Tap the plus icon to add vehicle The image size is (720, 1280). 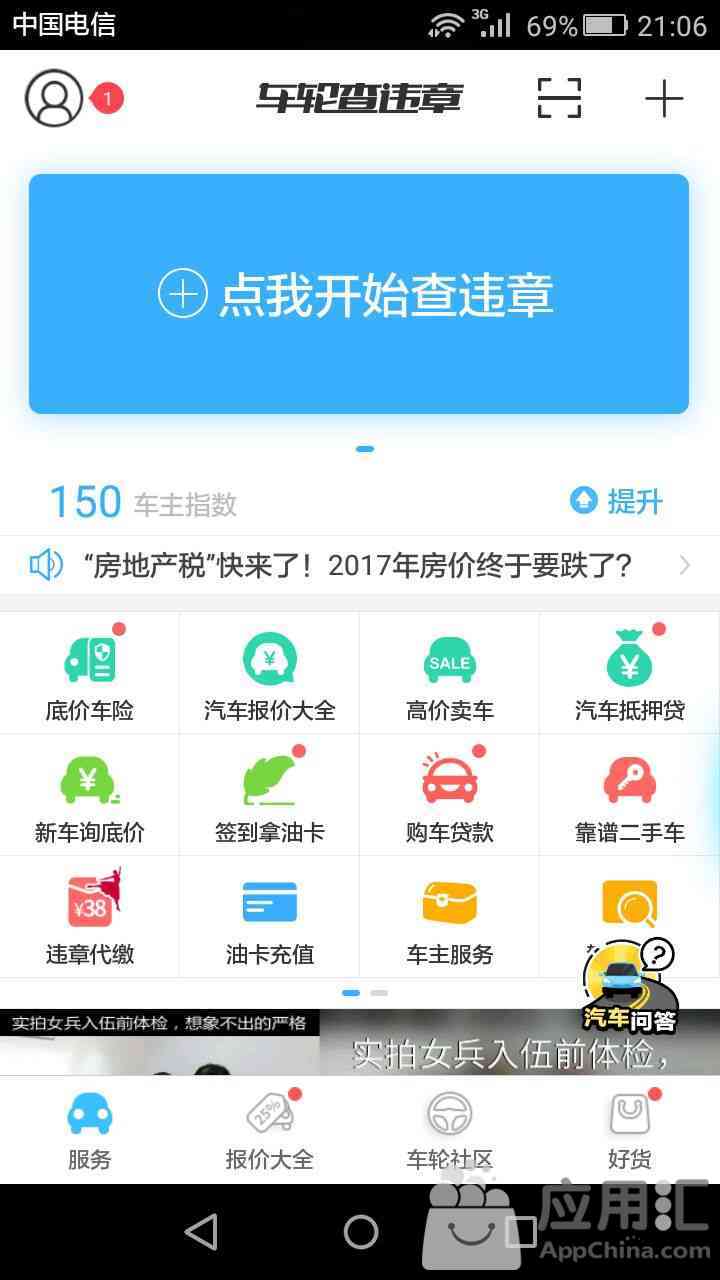point(663,98)
